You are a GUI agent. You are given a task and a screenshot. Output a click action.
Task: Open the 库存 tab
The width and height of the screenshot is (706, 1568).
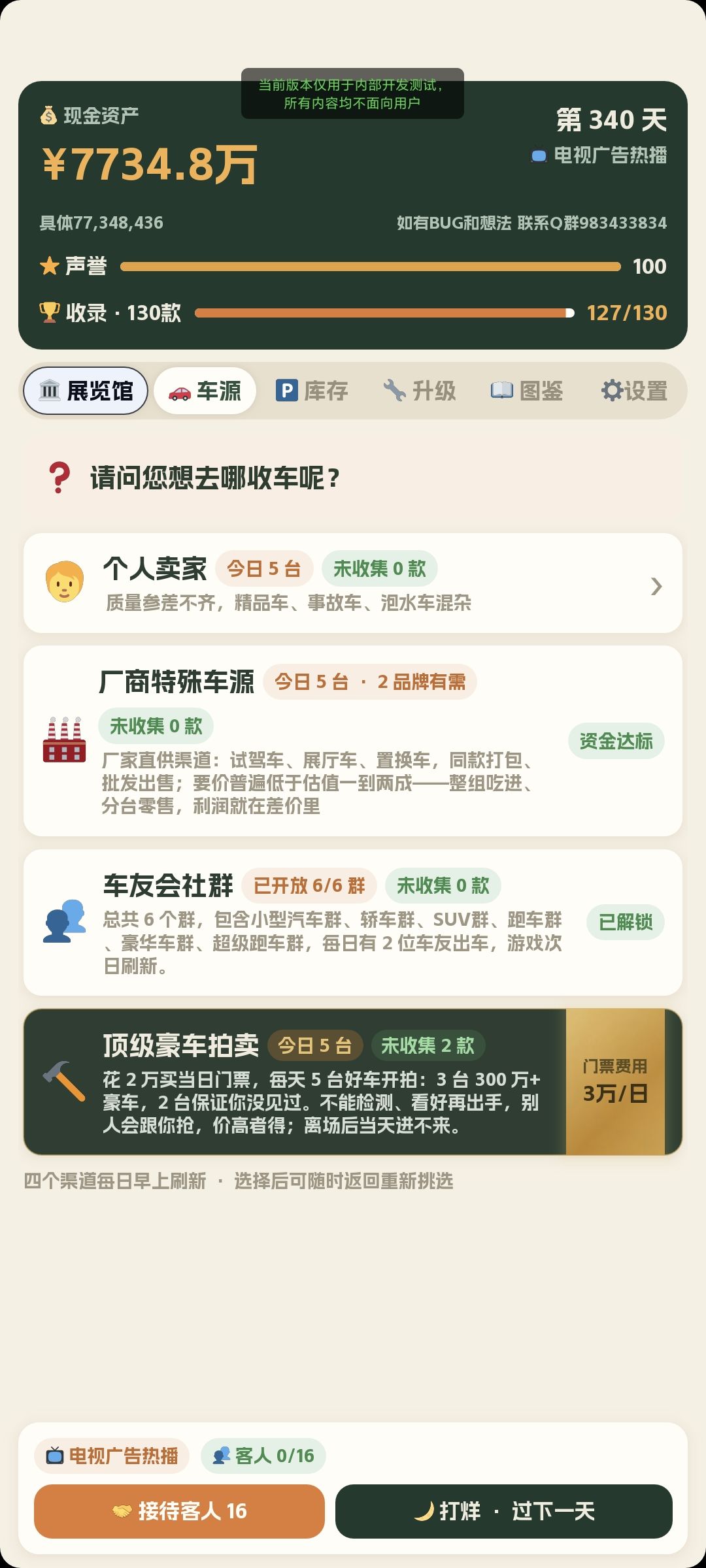point(311,391)
